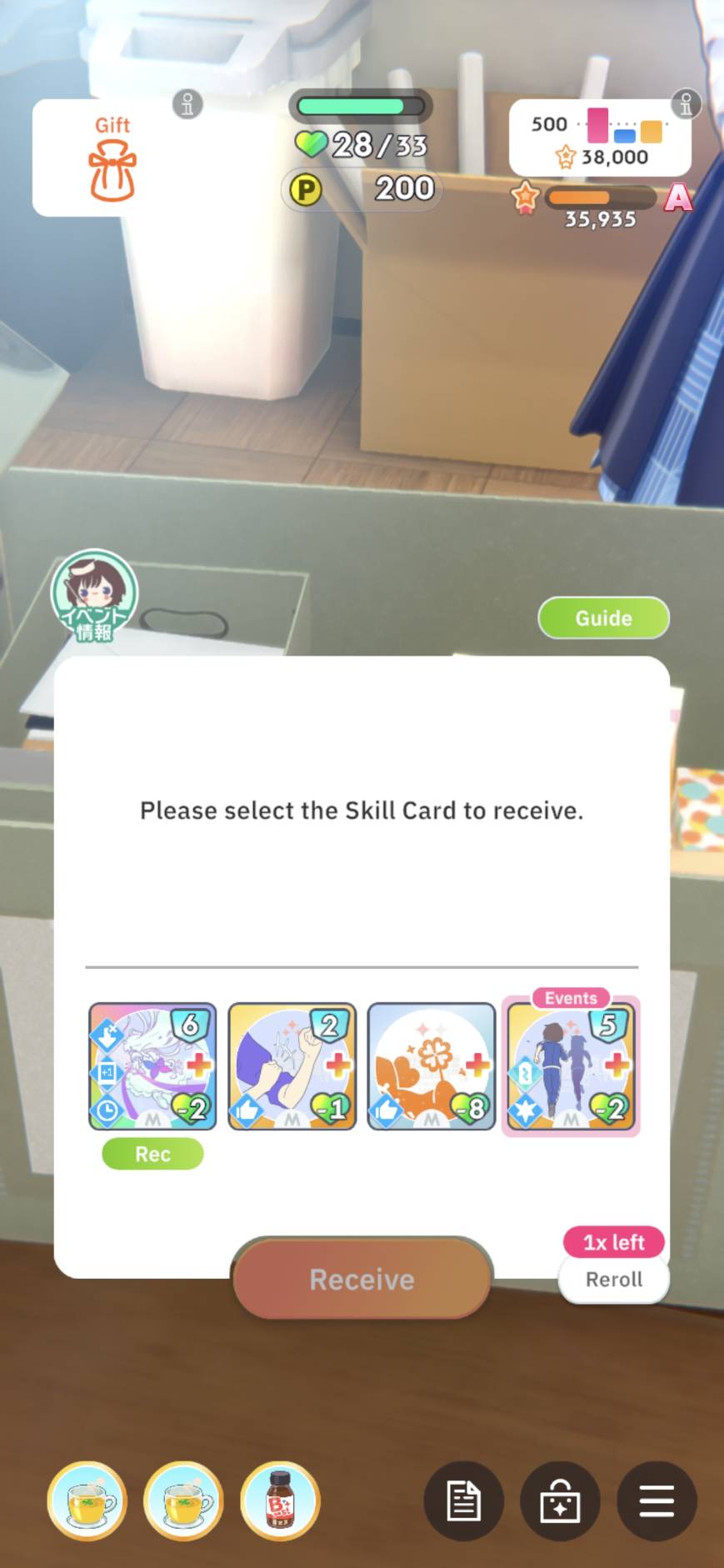
Task: Select the fist skill card costing 2
Action: [292, 1066]
